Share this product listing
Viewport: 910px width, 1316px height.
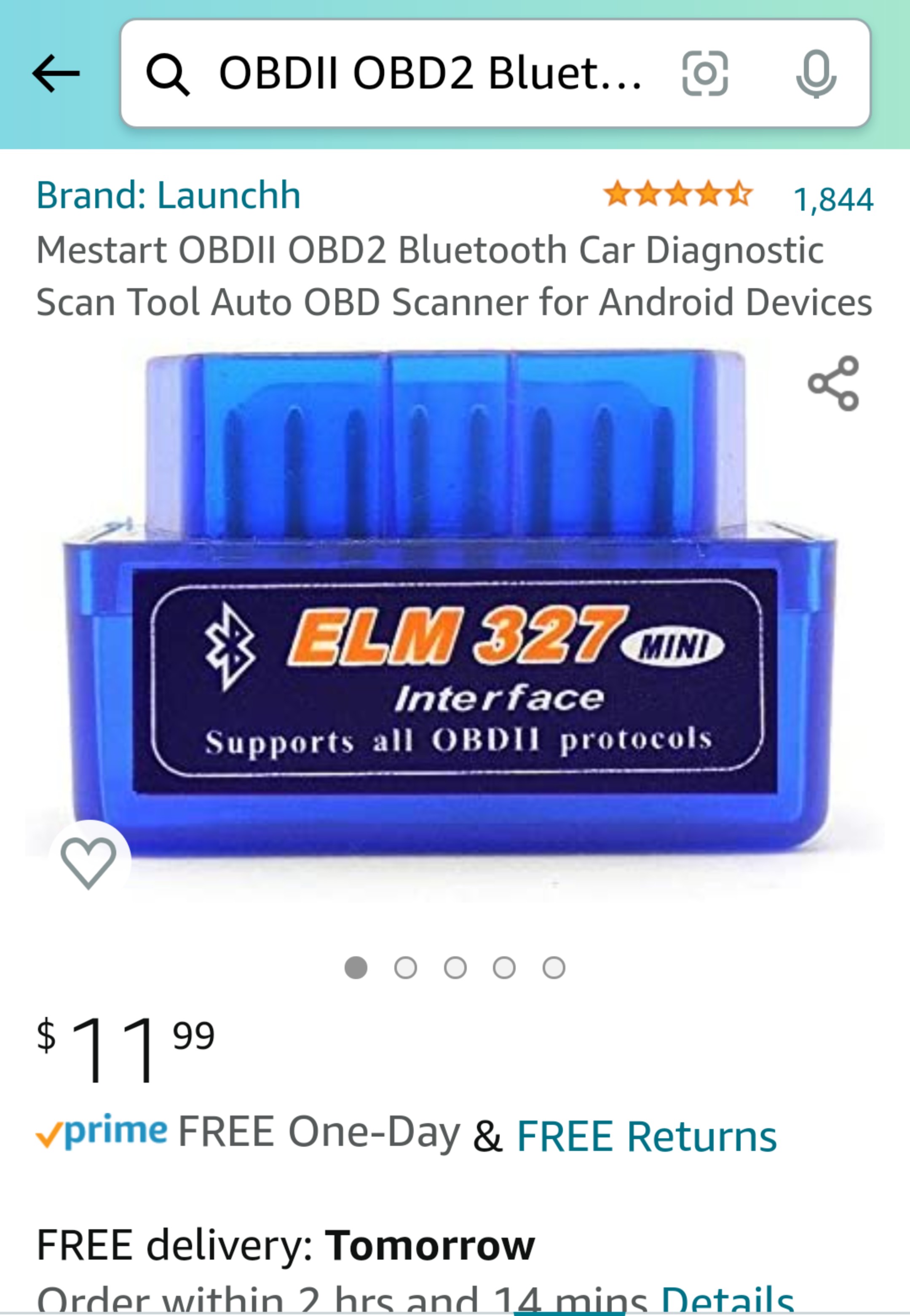click(x=833, y=384)
